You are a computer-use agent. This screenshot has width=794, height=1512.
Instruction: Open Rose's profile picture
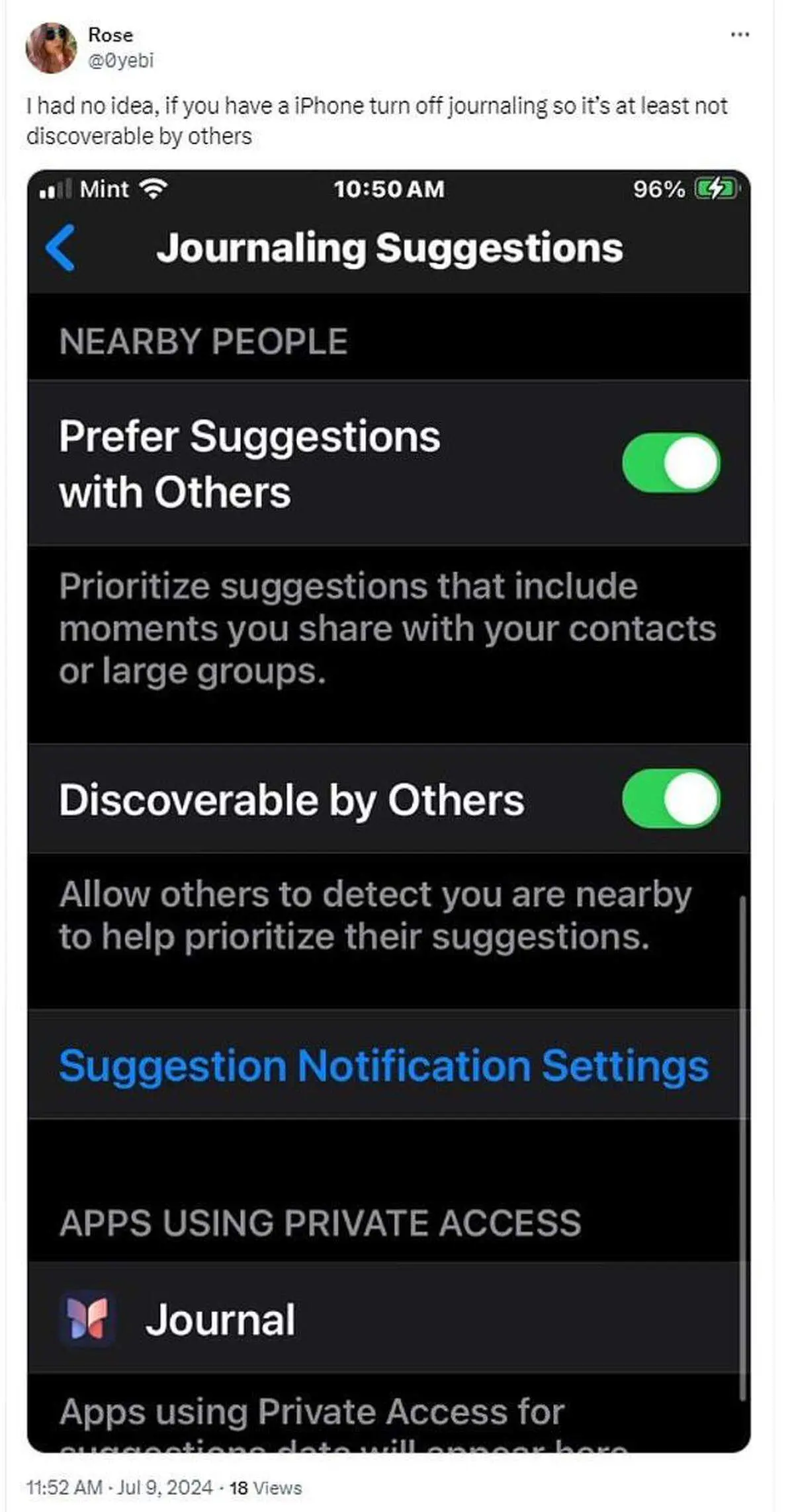click(x=50, y=48)
